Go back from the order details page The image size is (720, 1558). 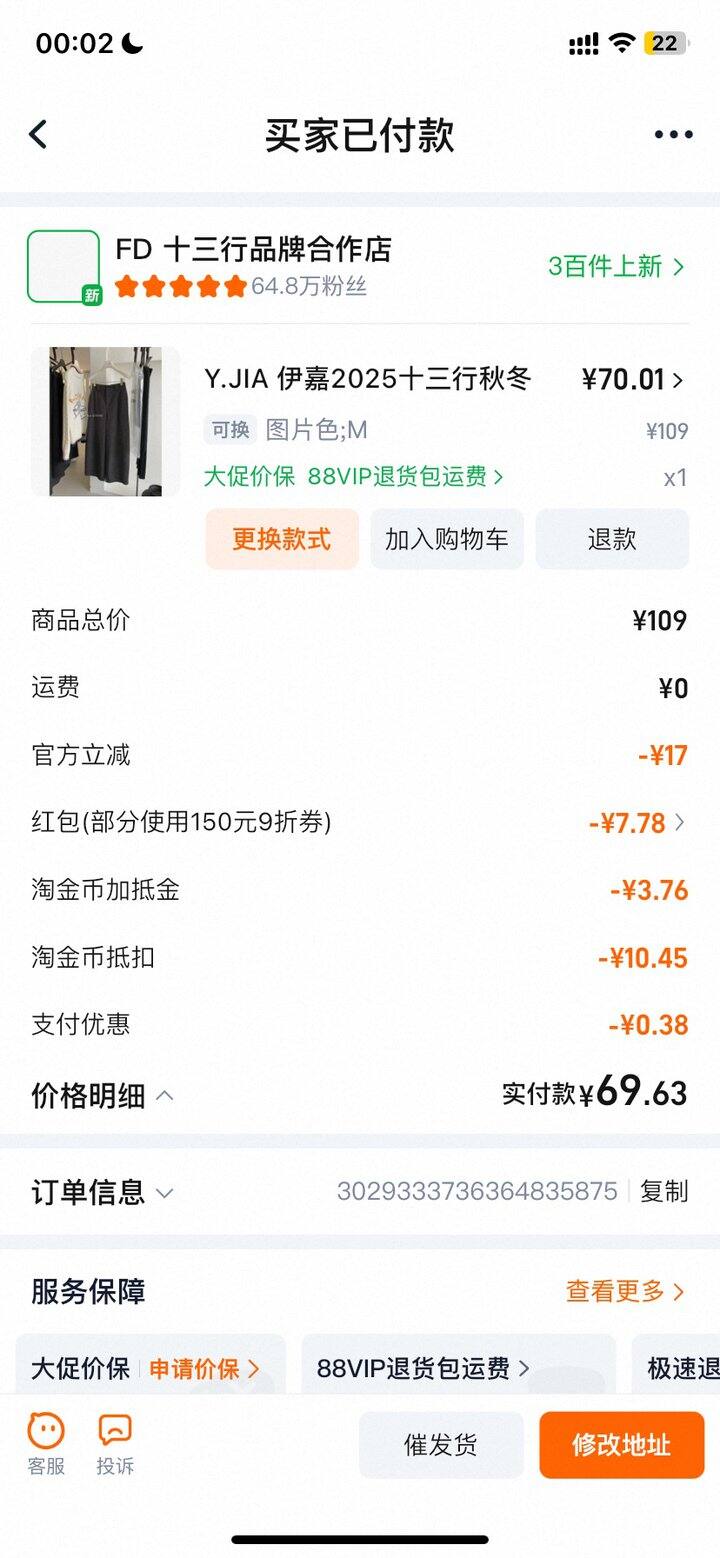[x=38, y=134]
